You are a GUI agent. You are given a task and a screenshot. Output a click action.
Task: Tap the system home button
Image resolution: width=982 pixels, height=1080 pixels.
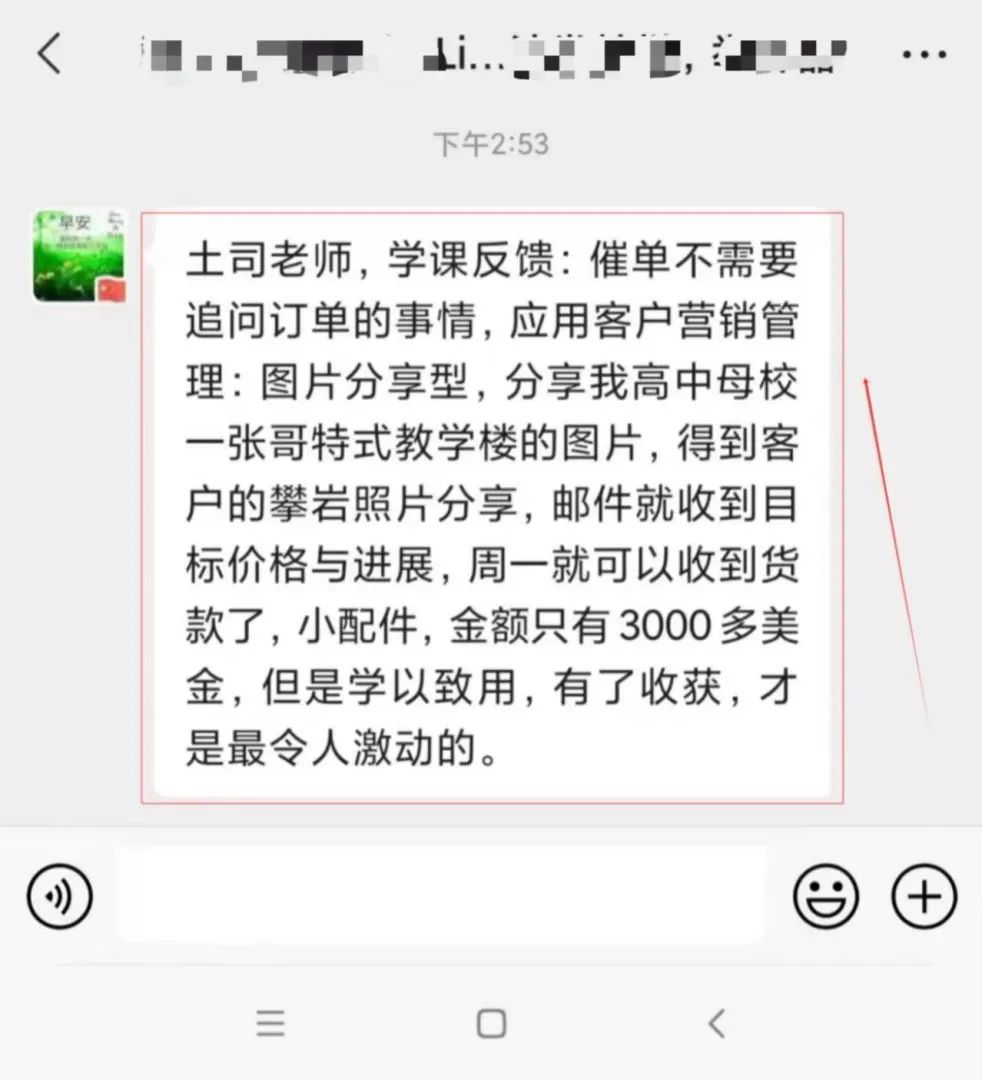tap(491, 1023)
